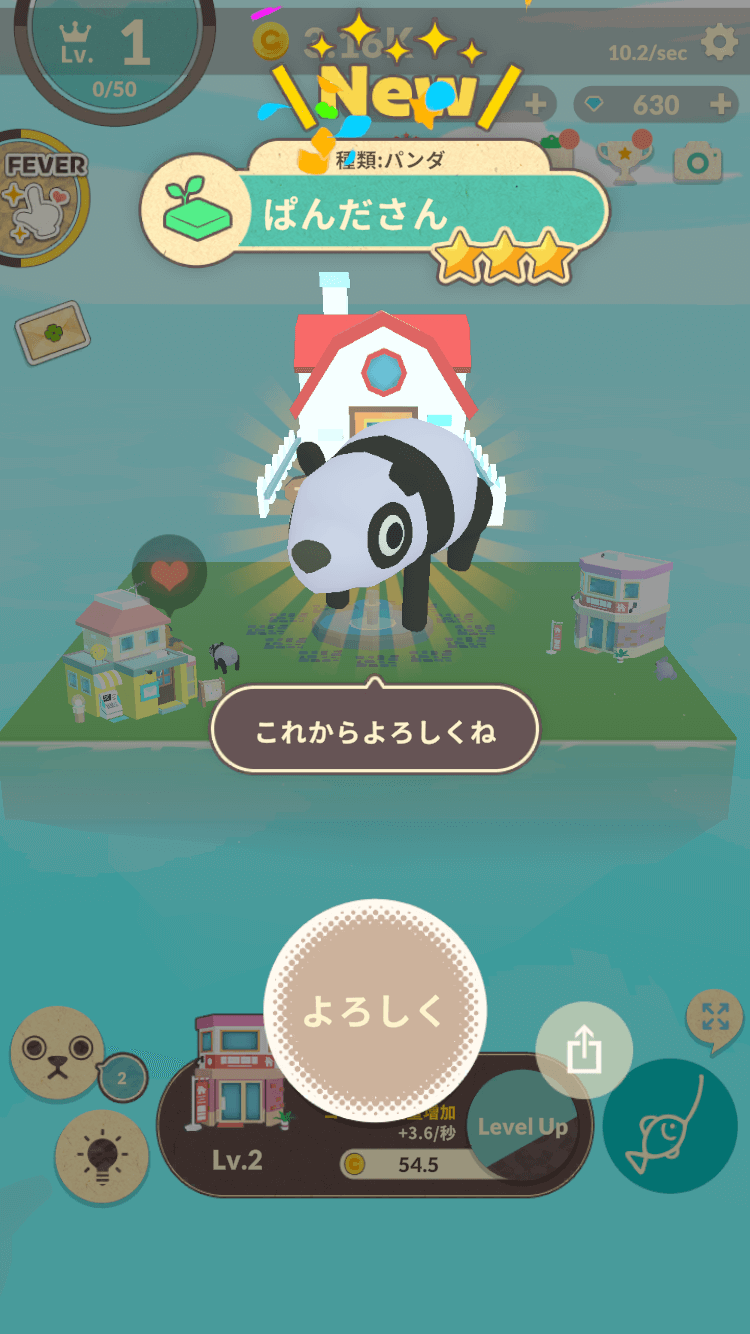Open the trophy achievements icon
The height and width of the screenshot is (1334, 750).
click(624, 158)
